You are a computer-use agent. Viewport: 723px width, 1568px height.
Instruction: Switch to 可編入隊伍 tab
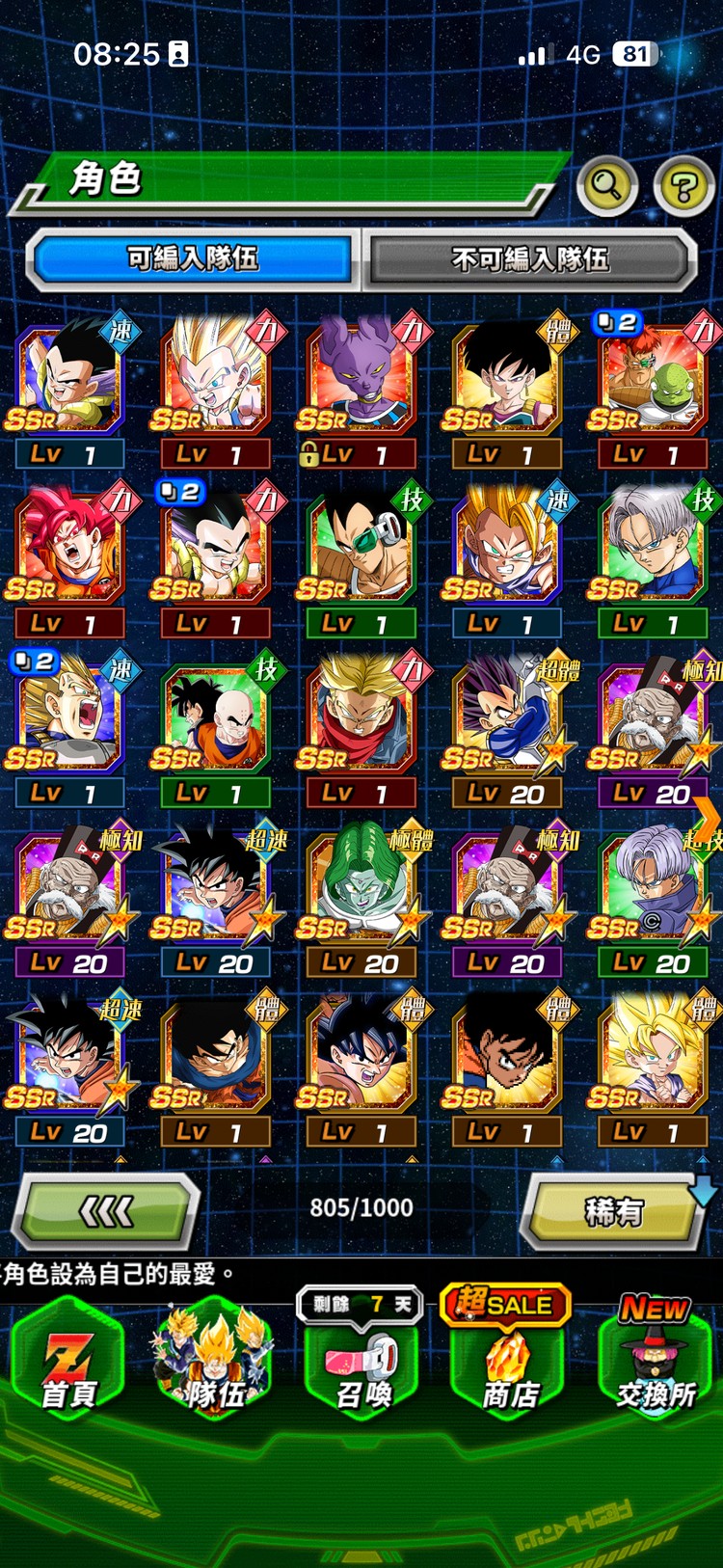tap(193, 258)
